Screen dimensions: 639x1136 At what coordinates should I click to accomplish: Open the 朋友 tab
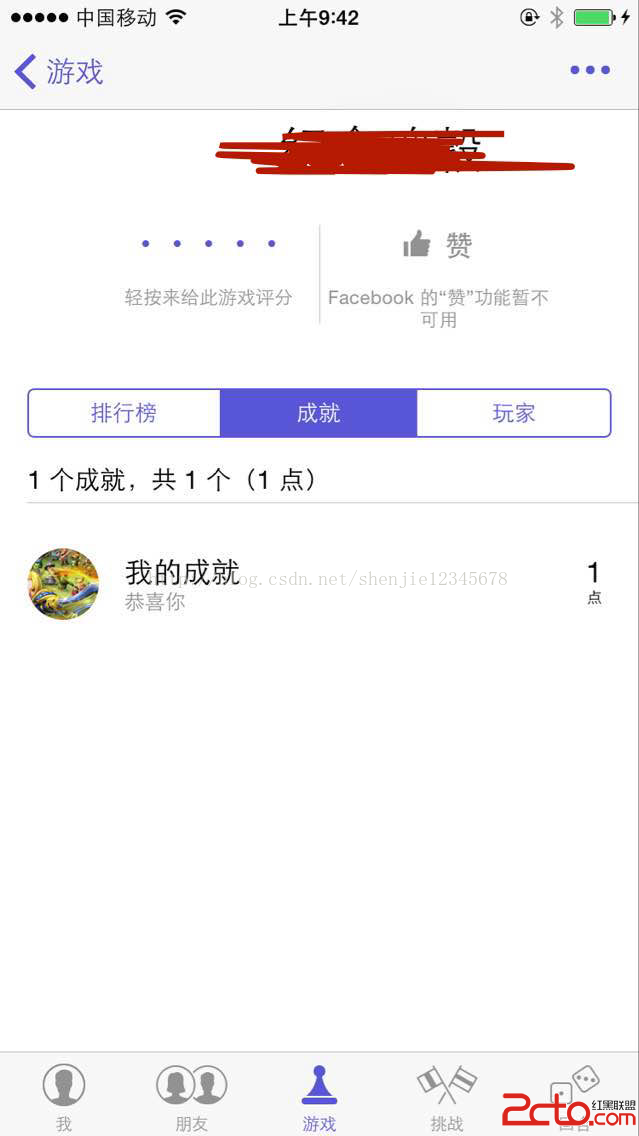tap(191, 1095)
